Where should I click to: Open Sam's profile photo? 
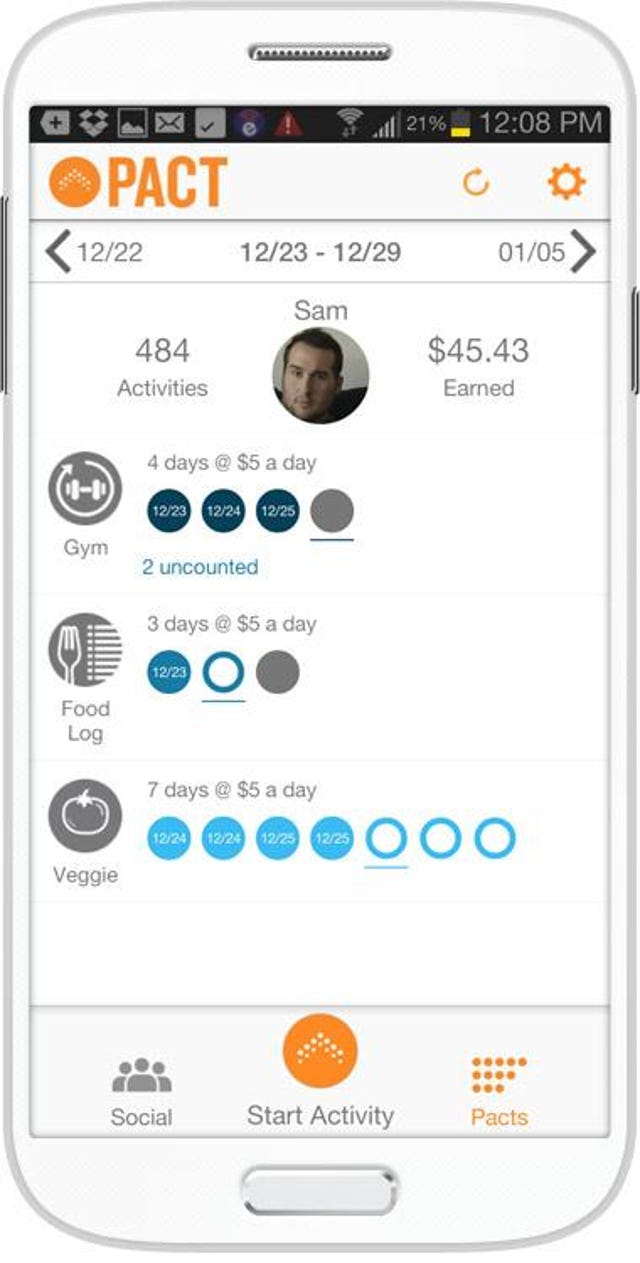pos(320,376)
